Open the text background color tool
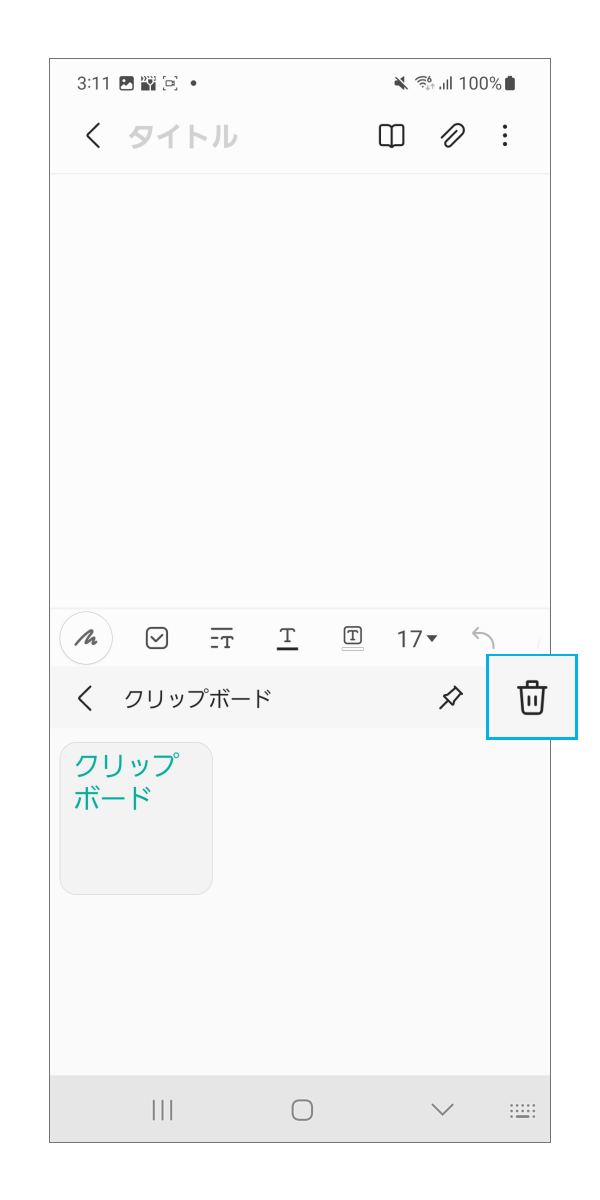Image resolution: width=600 pixels, height=1200 pixels. pos(352,638)
